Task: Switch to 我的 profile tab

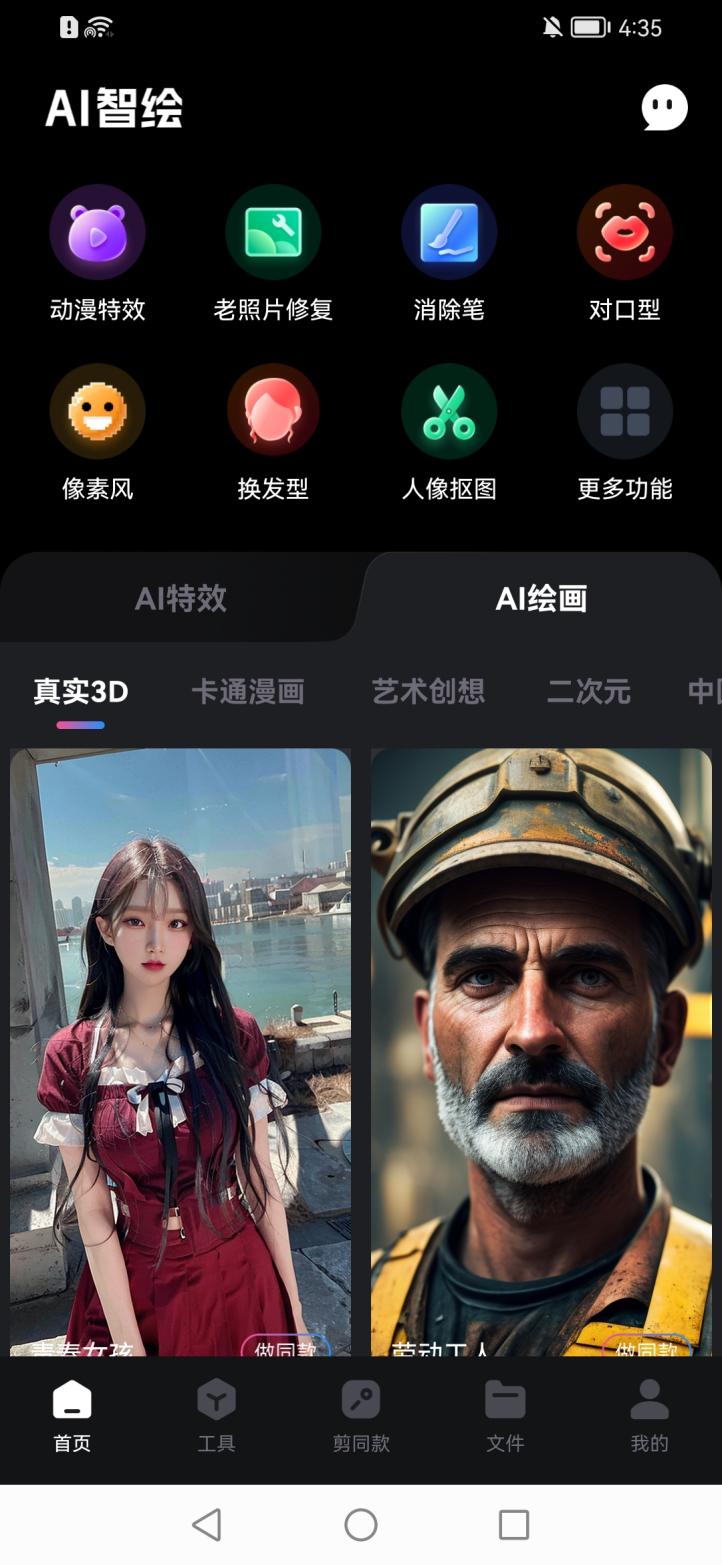Action: (x=649, y=1416)
